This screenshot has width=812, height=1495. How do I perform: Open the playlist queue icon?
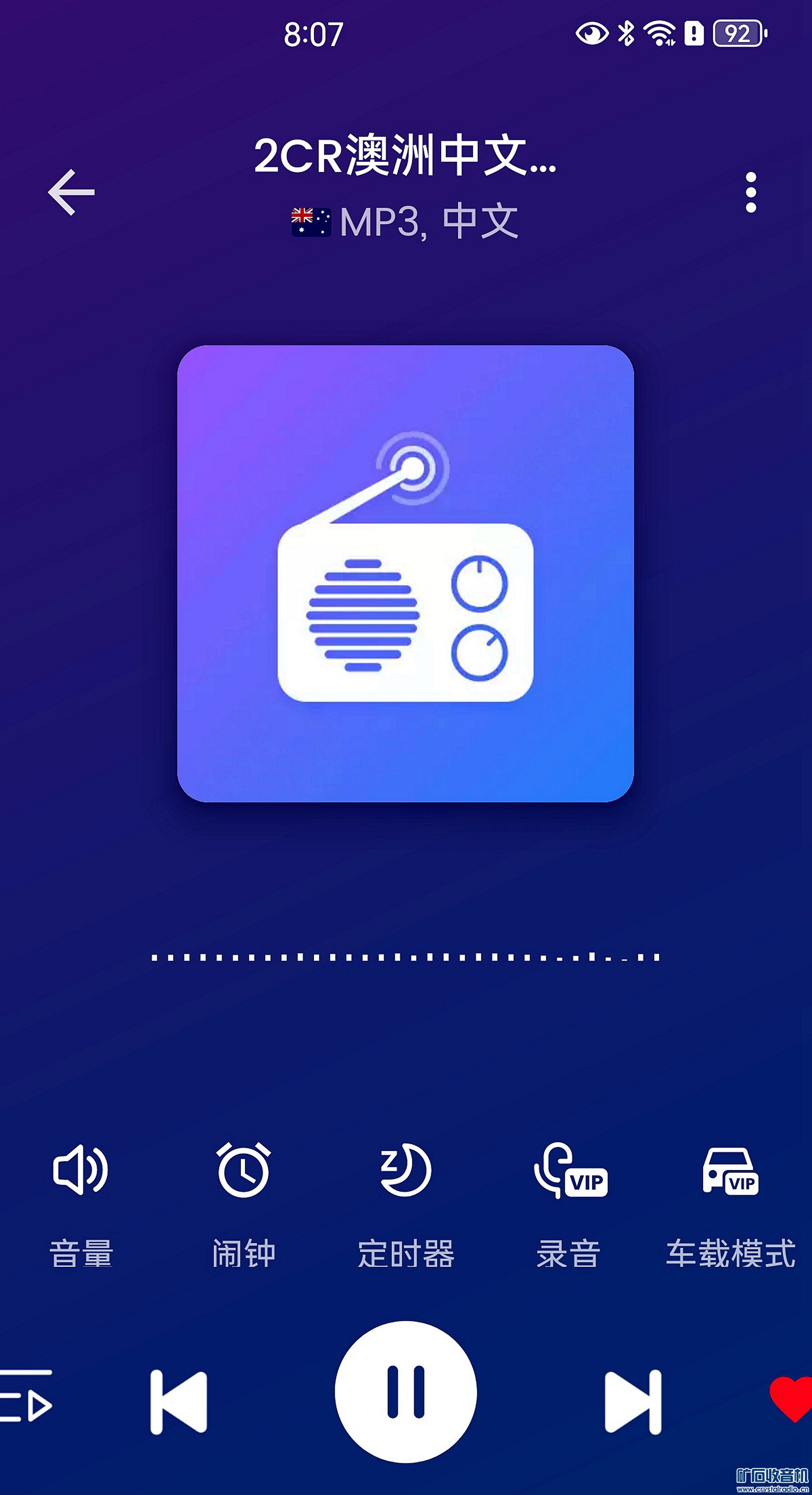pyautogui.click(x=26, y=1395)
